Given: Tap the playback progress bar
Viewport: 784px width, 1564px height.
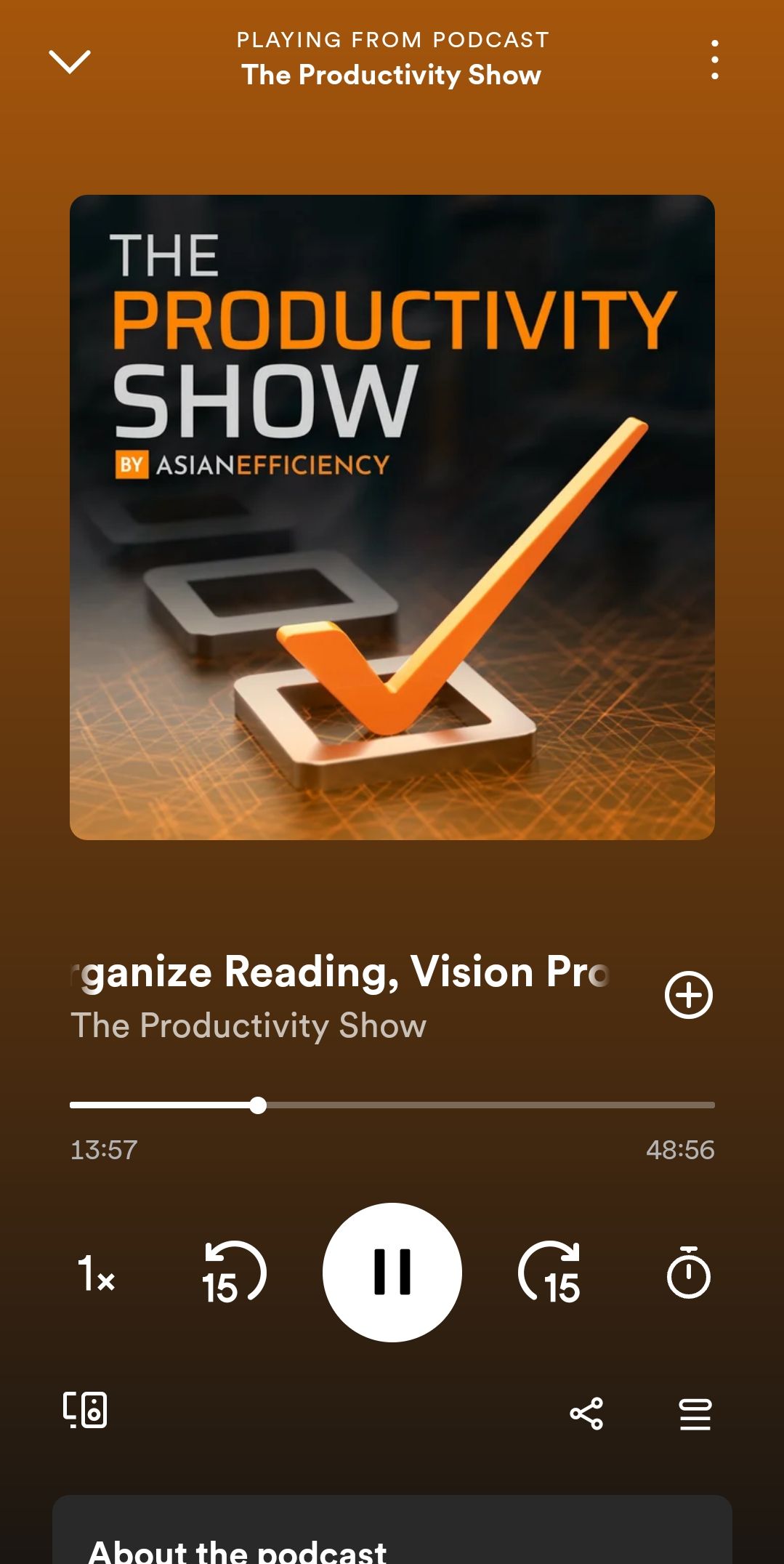Looking at the screenshot, I should coord(392,1105).
